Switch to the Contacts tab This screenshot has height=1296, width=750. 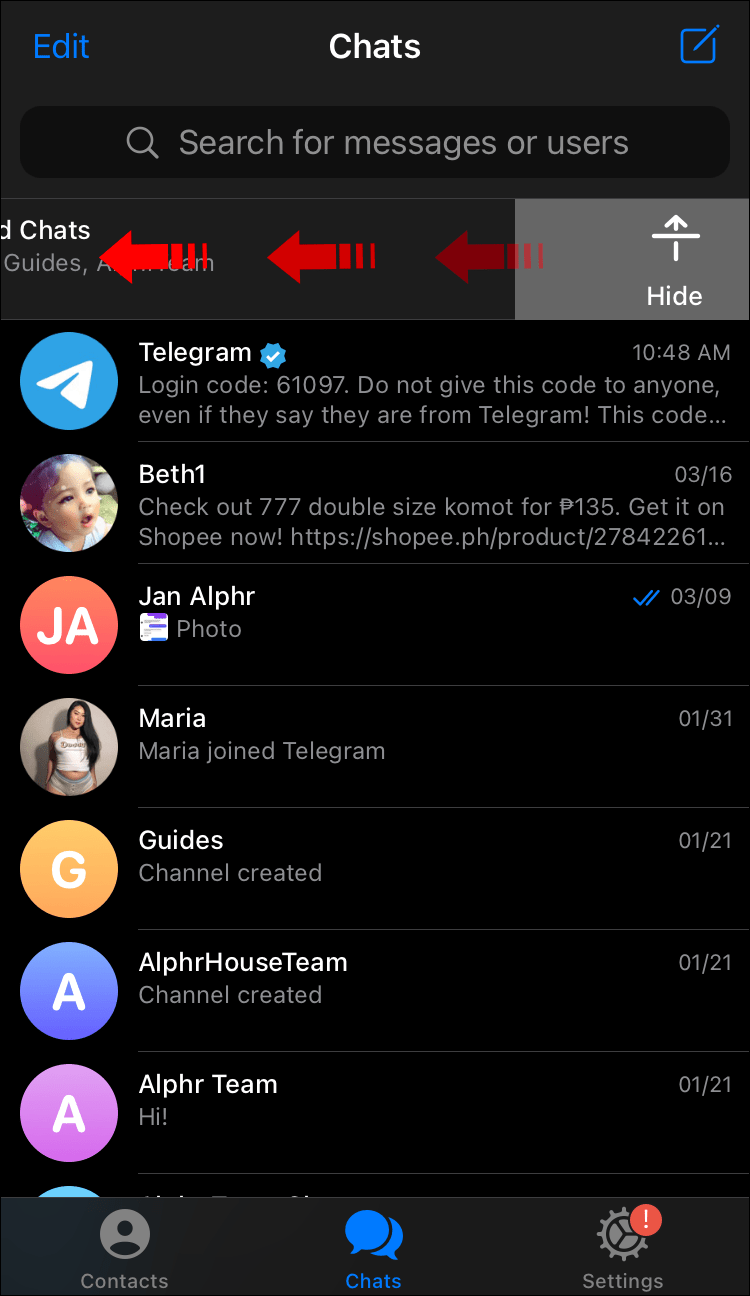coord(124,1250)
